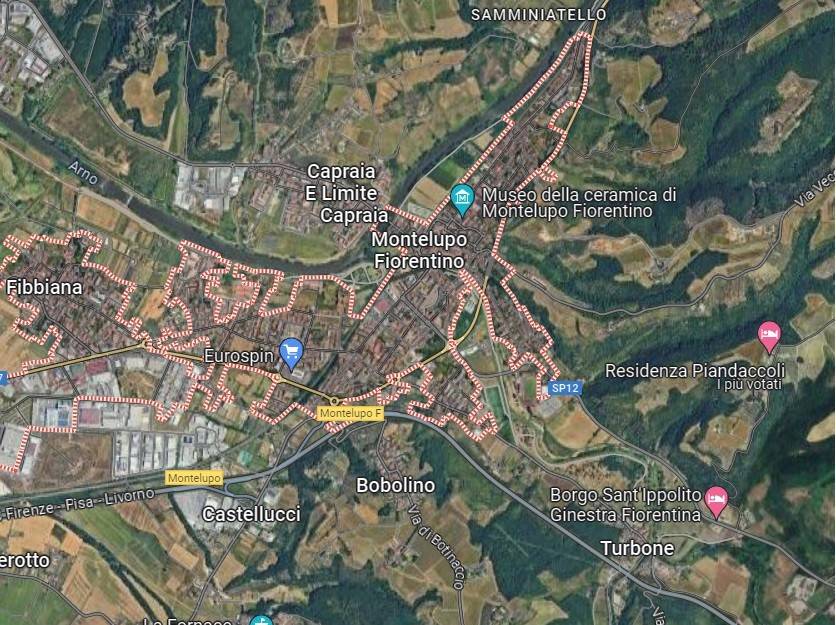Image resolution: width=836 pixels, height=625 pixels.
Task: Tap the Borgo Sant Ippolito lodging marker
Action: click(x=717, y=501)
